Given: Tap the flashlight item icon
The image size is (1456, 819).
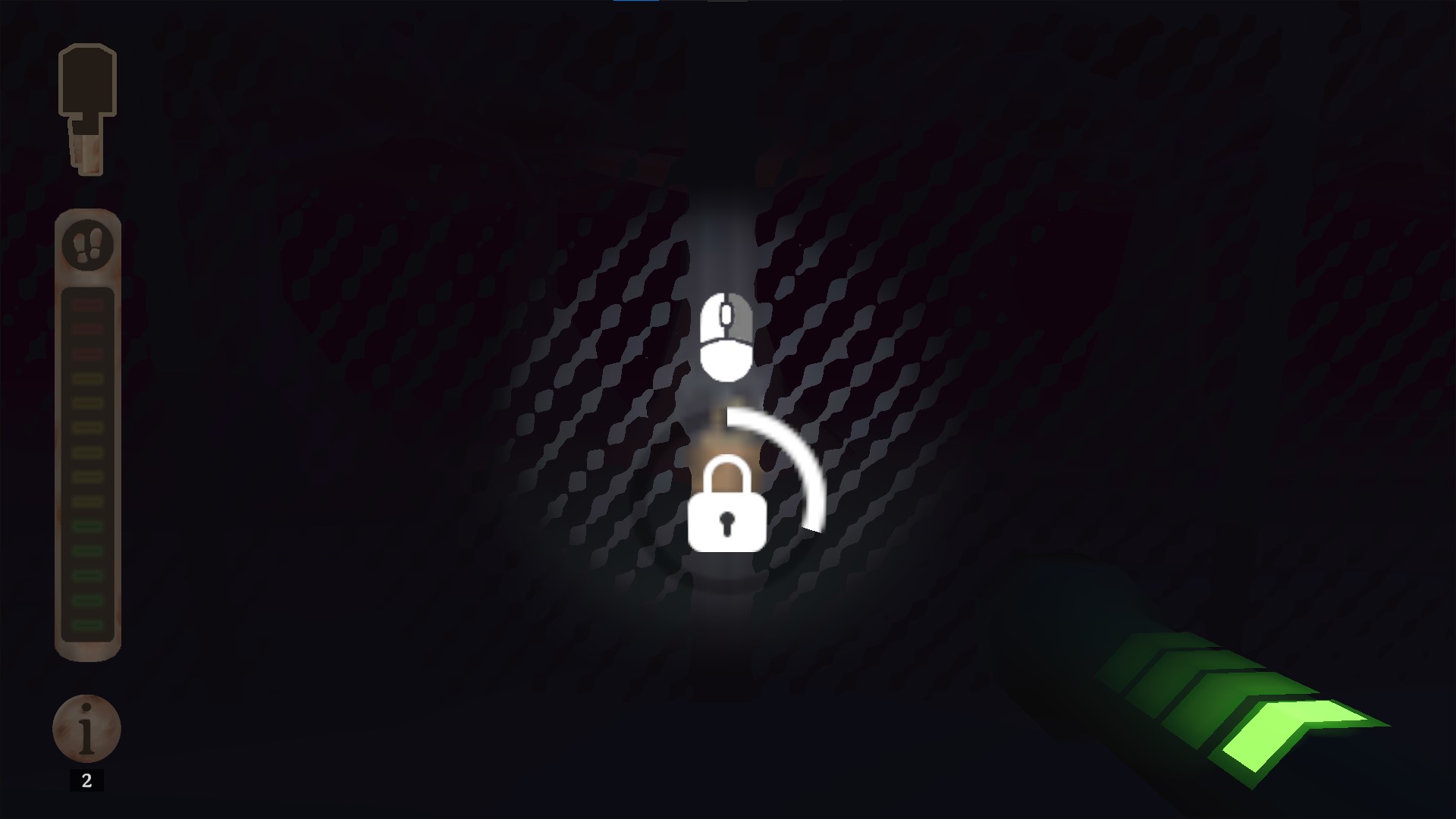Looking at the screenshot, I should coord(87,108).
